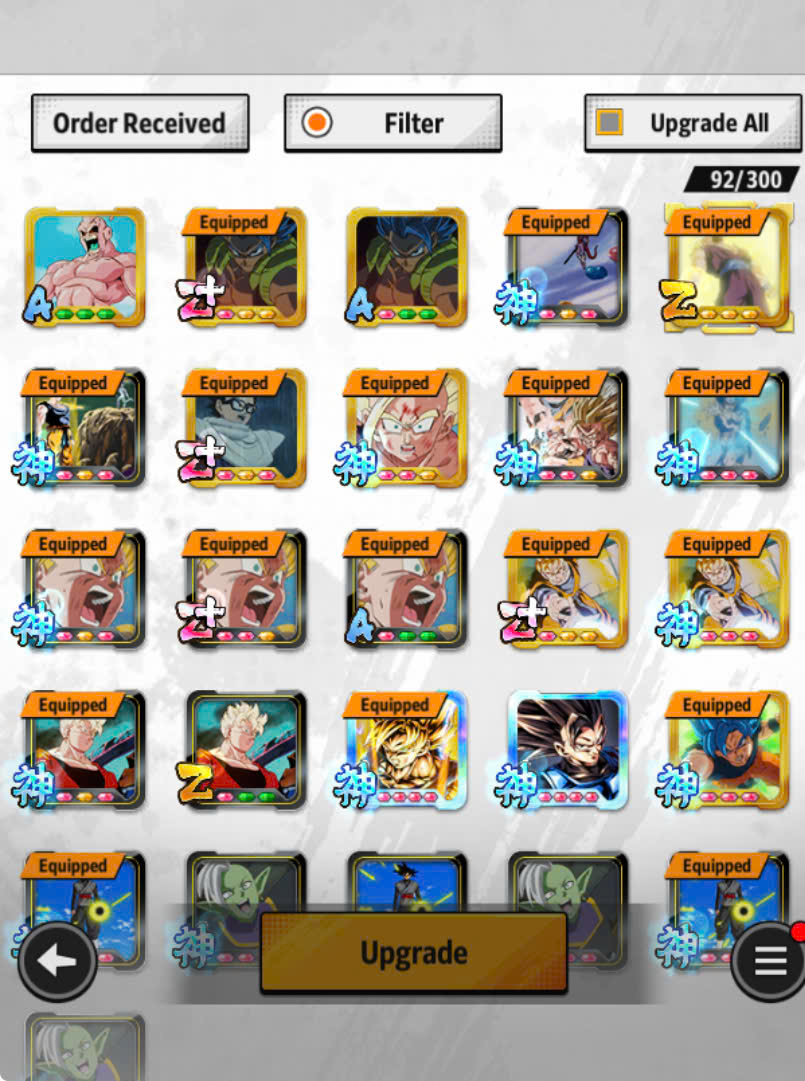Select the pink Buu A-rank equipment
805x1081 pixels.
point(84,267)
